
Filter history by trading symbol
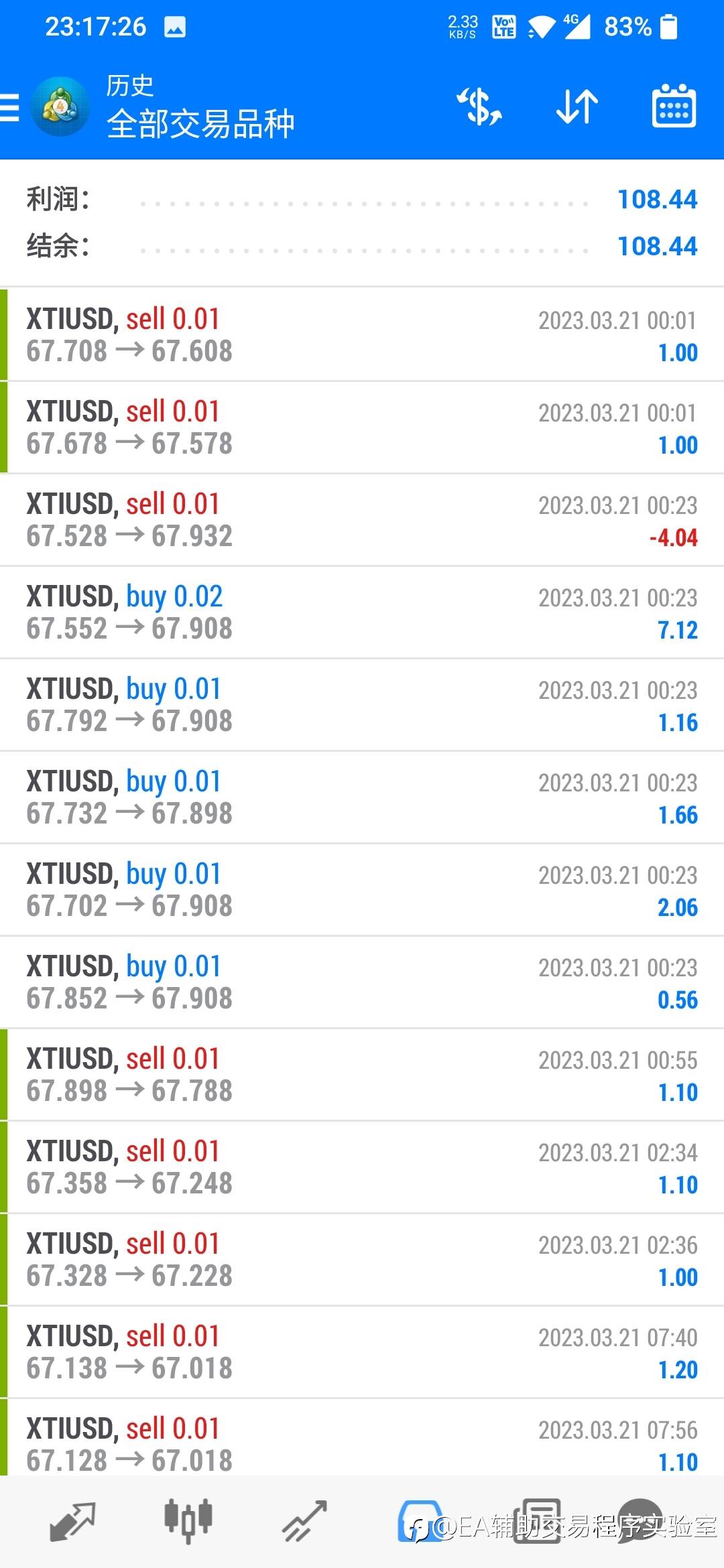[x=479, y=107]
